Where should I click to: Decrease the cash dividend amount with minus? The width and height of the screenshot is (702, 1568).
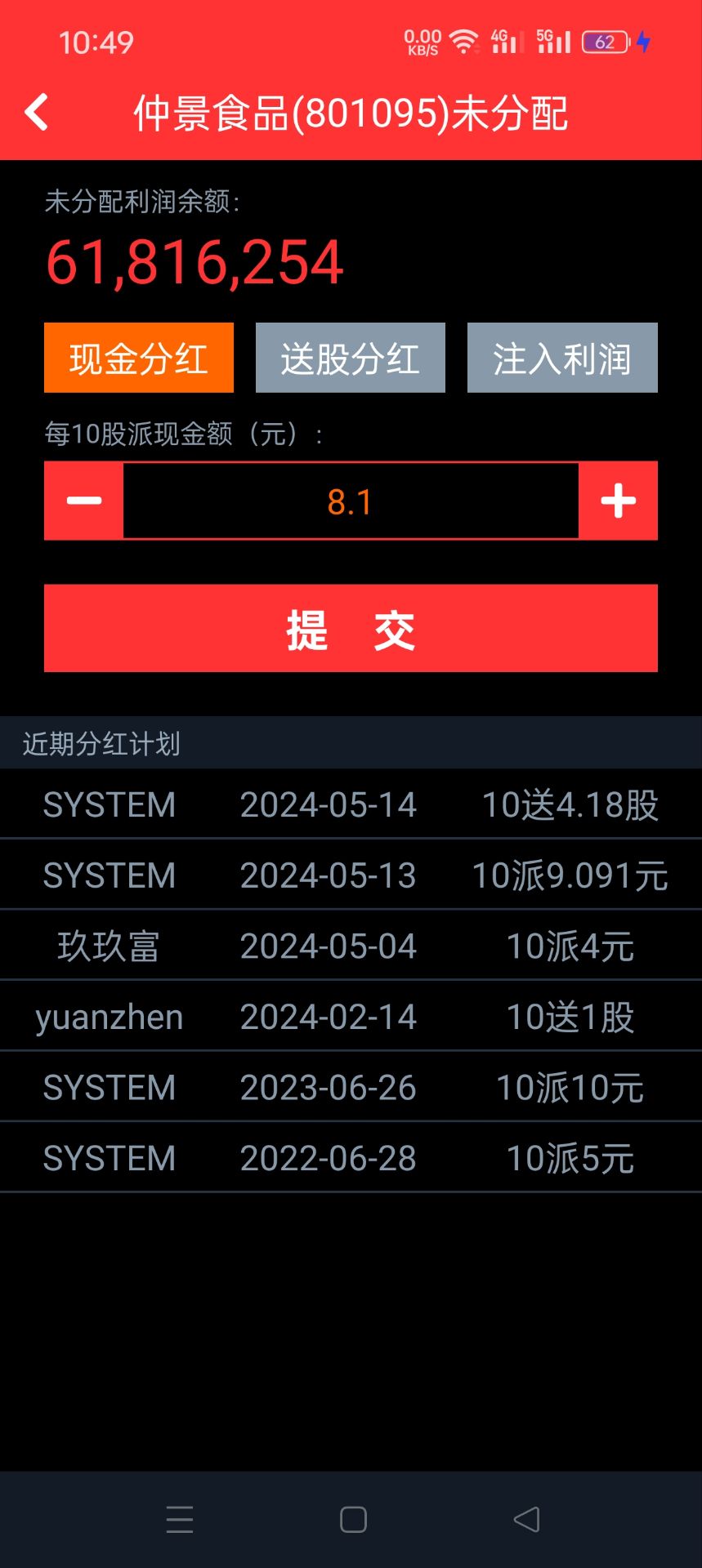(x=84, y=501)
